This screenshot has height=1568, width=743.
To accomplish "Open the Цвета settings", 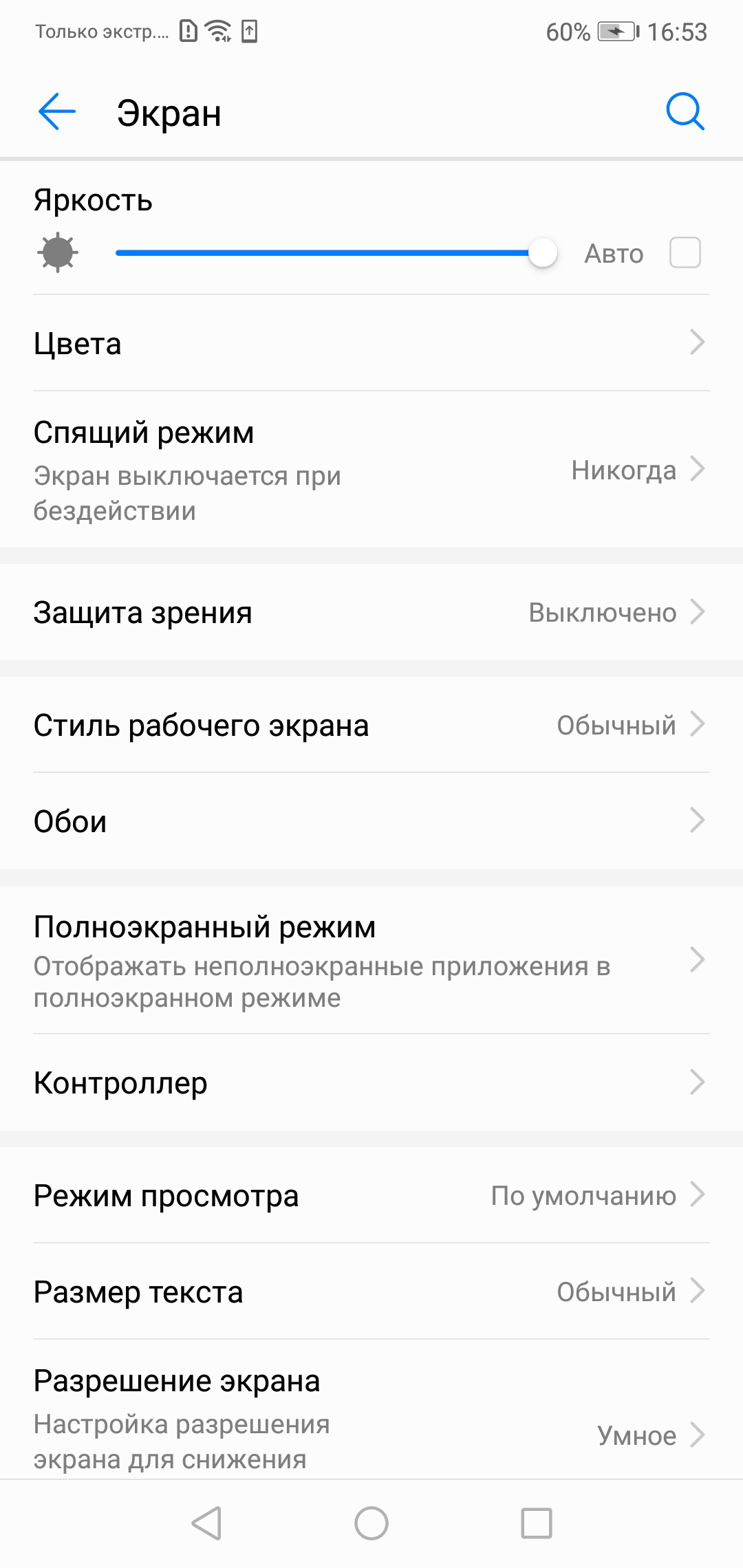I will 371,343.
